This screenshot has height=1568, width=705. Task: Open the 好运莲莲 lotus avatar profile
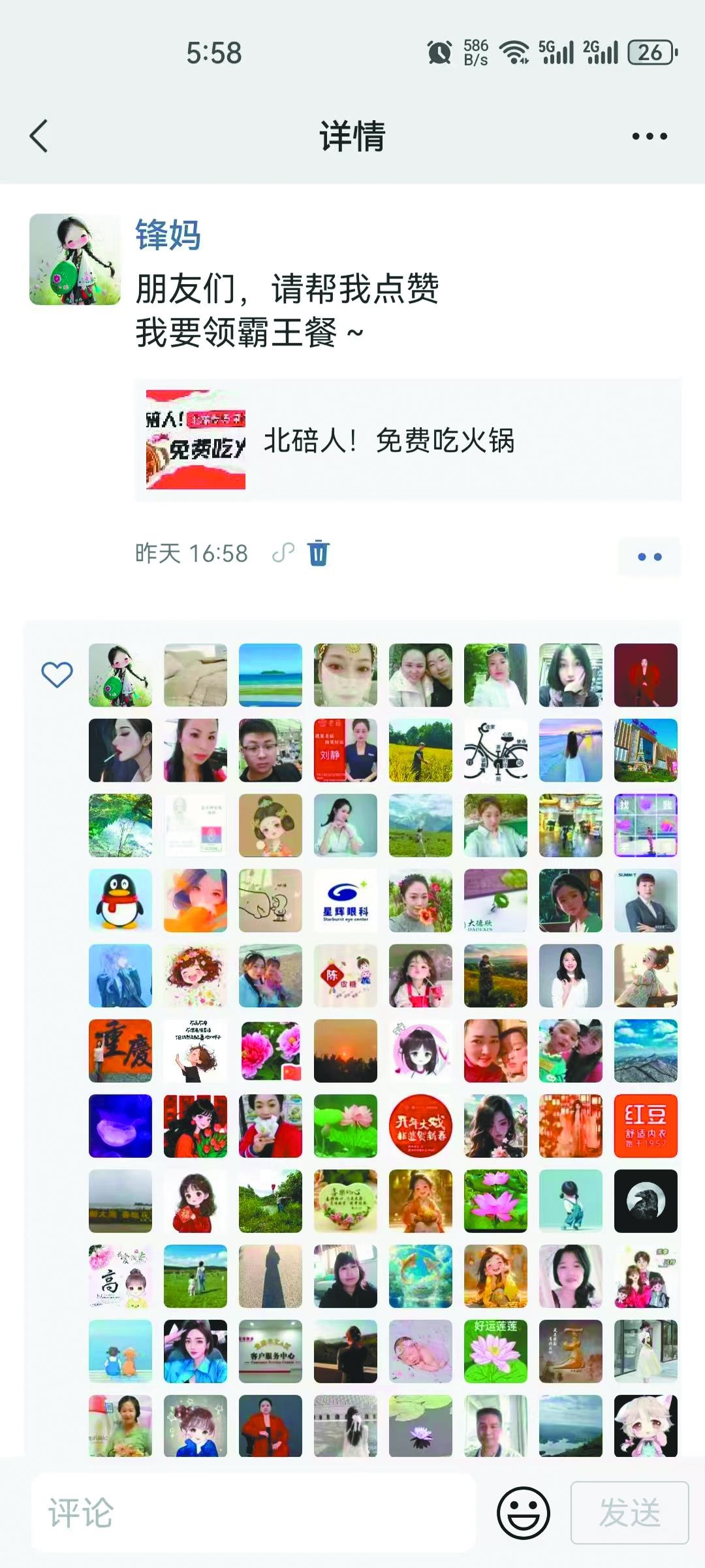[495, 1351]
